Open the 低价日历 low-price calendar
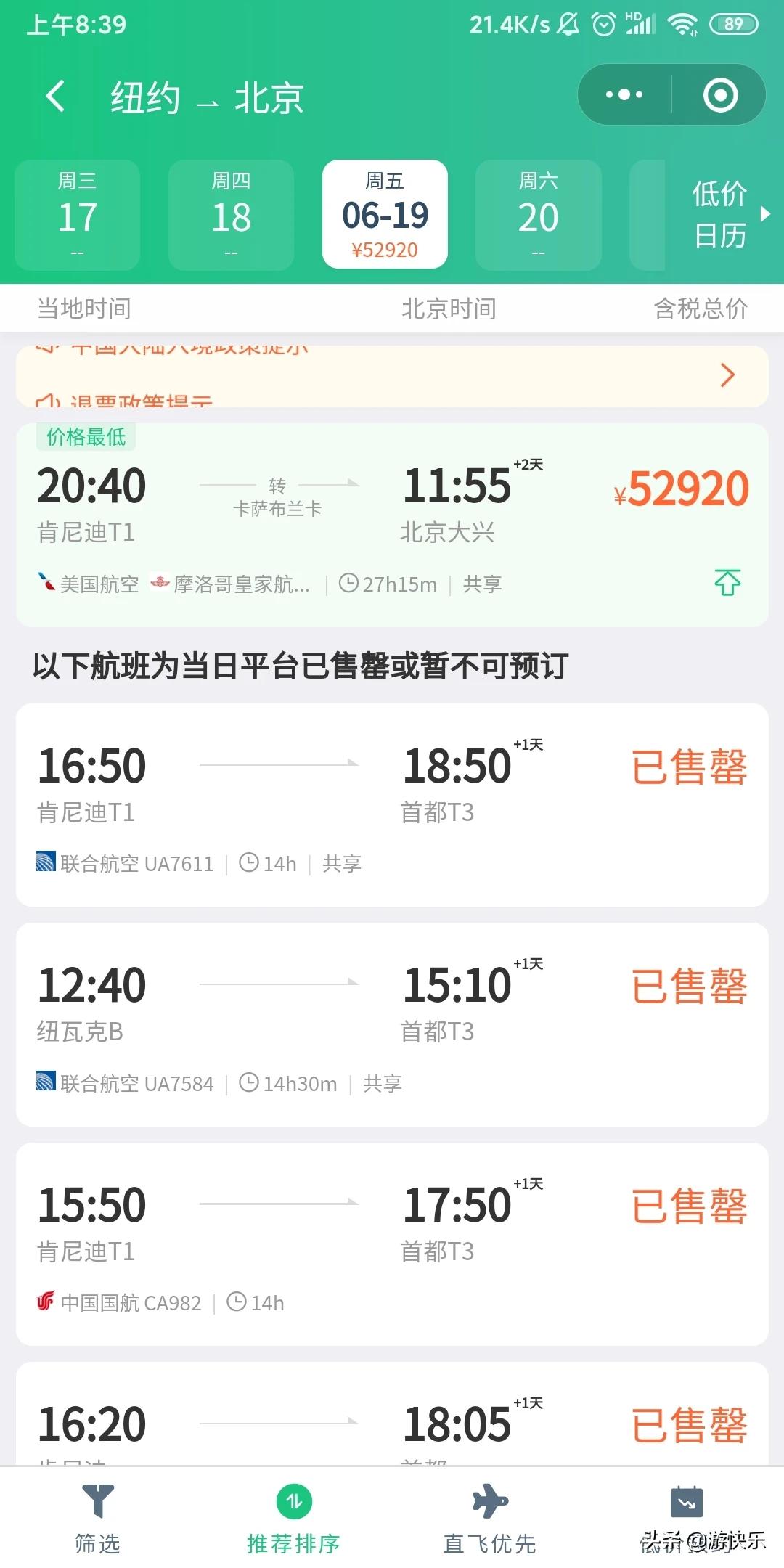Screen dimensions: 784x1568 (726, 215)
